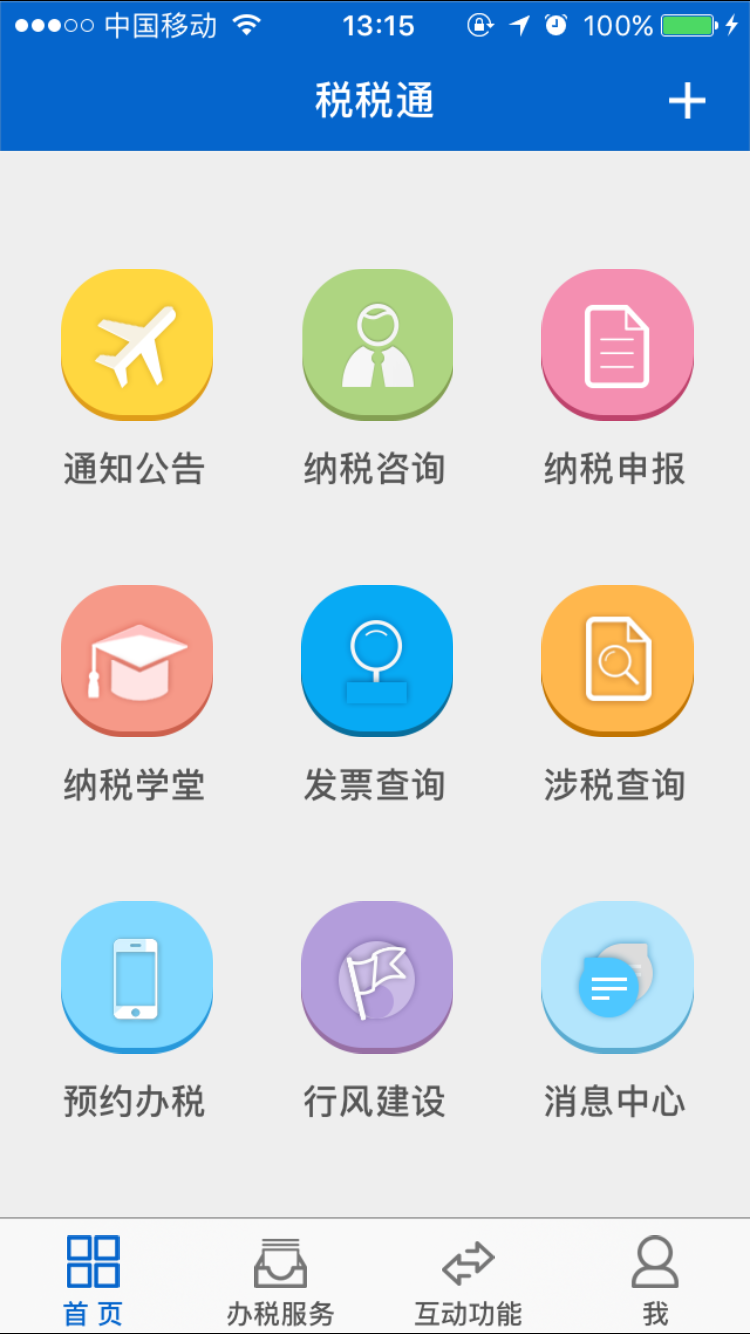
Task: Open 纳税咨询 (Tax Consultation)
Action: tap(377, 344)
